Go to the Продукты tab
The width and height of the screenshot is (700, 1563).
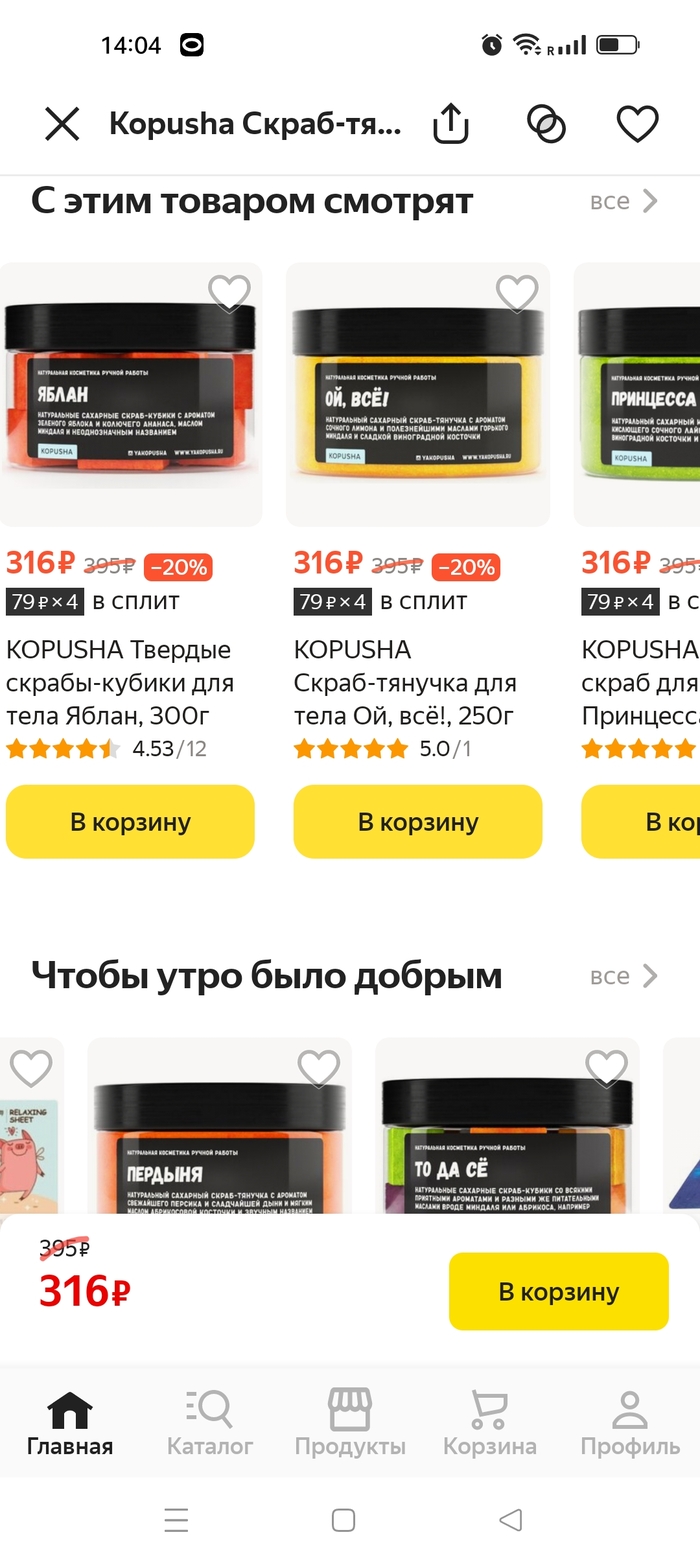click(350, 1422)
